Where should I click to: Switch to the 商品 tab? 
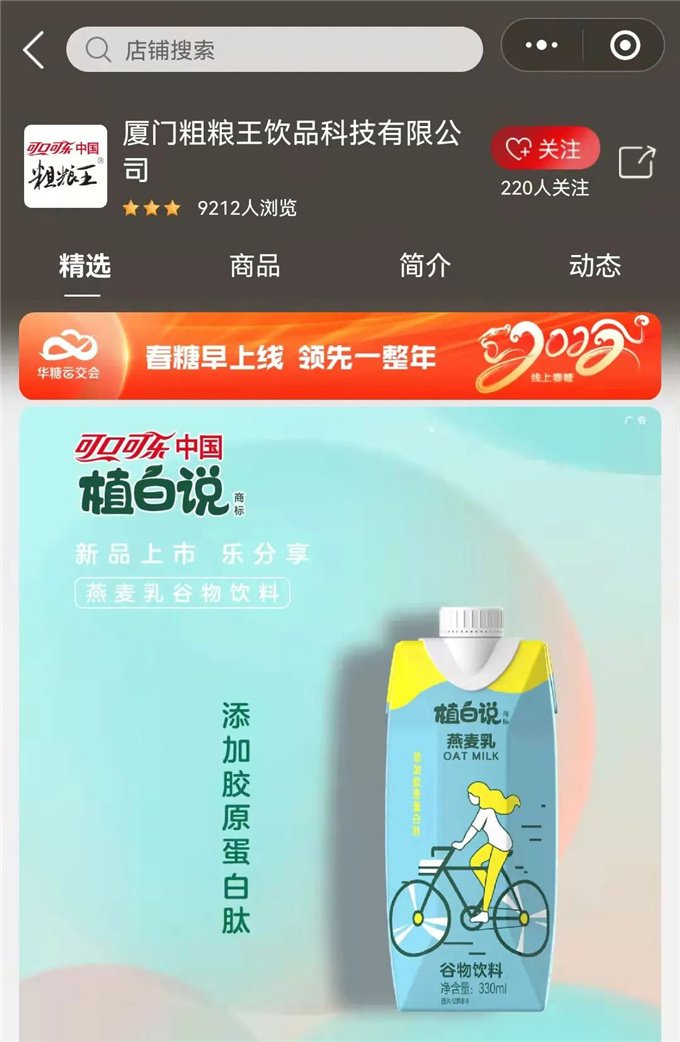tap(254, 266)
